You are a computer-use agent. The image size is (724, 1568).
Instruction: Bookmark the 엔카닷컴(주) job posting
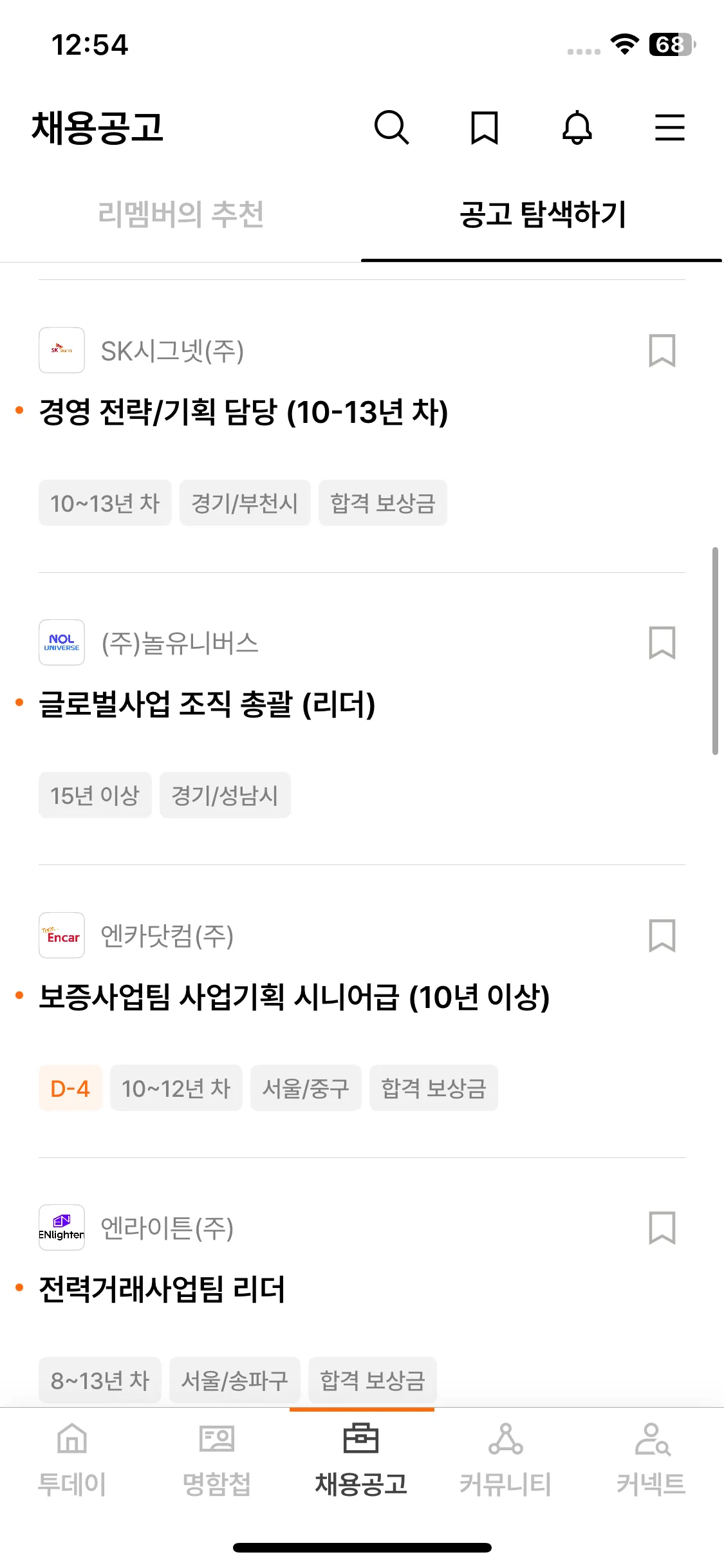click(x=662, y=935)
